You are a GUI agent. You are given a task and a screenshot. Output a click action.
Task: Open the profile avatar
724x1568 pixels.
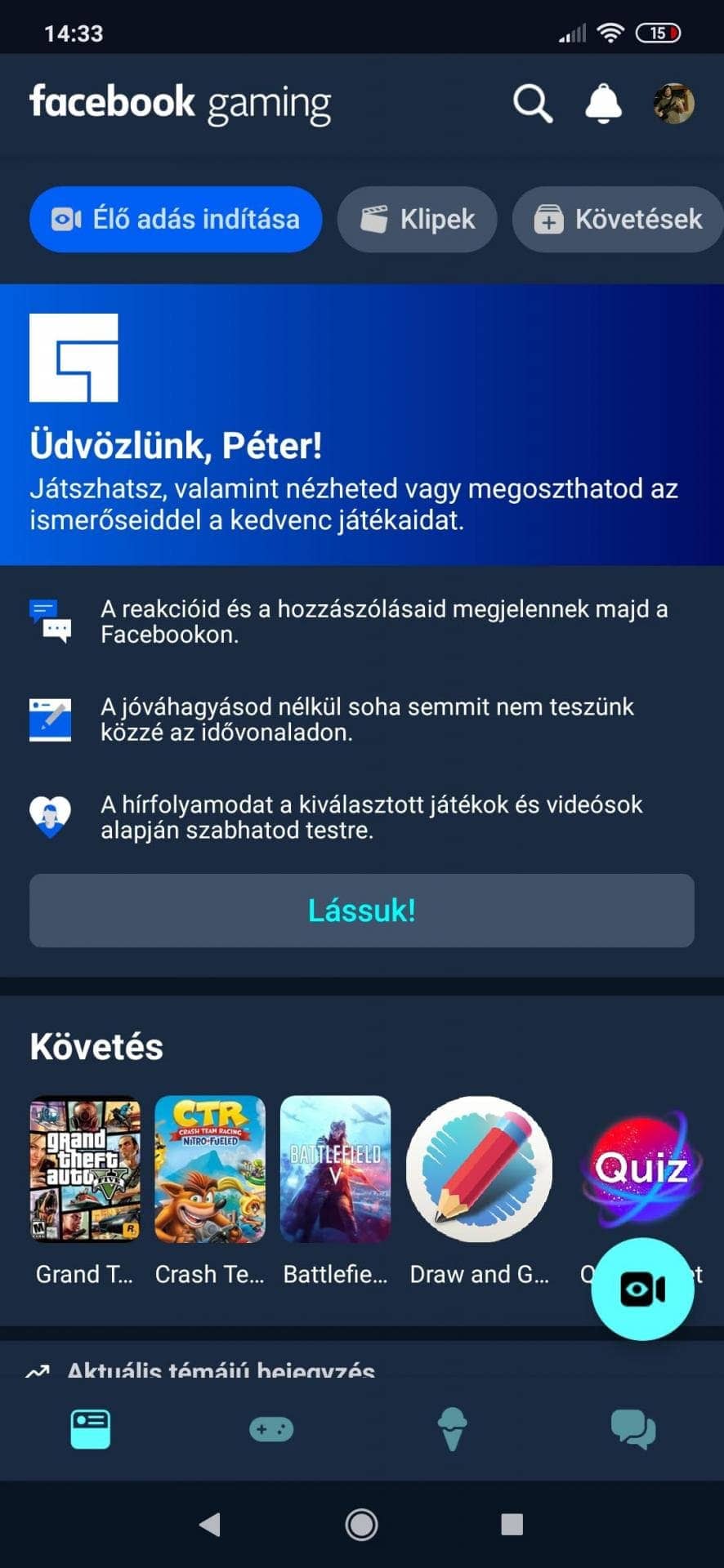tap(673, 104)
